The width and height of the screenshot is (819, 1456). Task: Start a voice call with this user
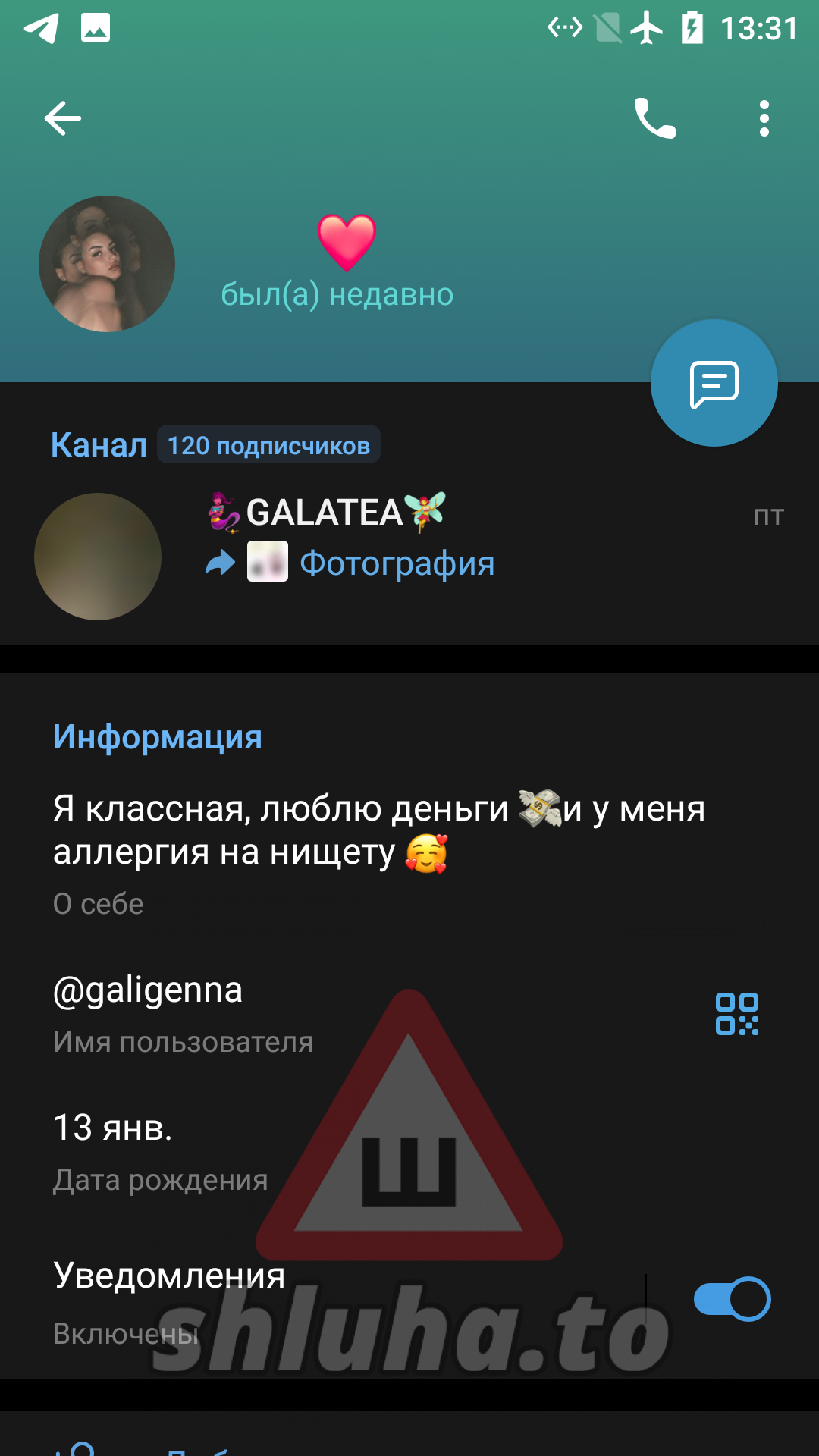[655, 118]
